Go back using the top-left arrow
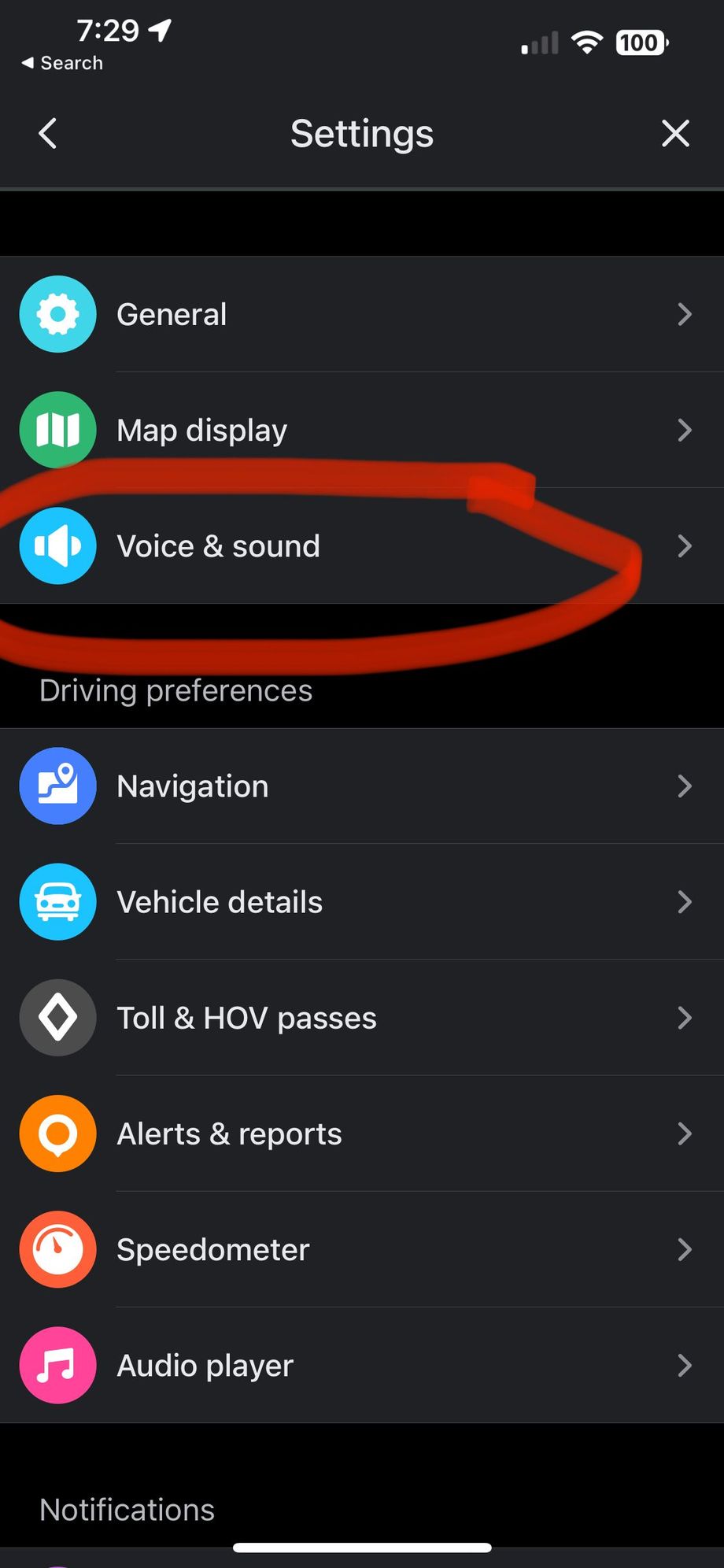The height and width of the screenshot is (1568, 724). click(x=48, y=133)
